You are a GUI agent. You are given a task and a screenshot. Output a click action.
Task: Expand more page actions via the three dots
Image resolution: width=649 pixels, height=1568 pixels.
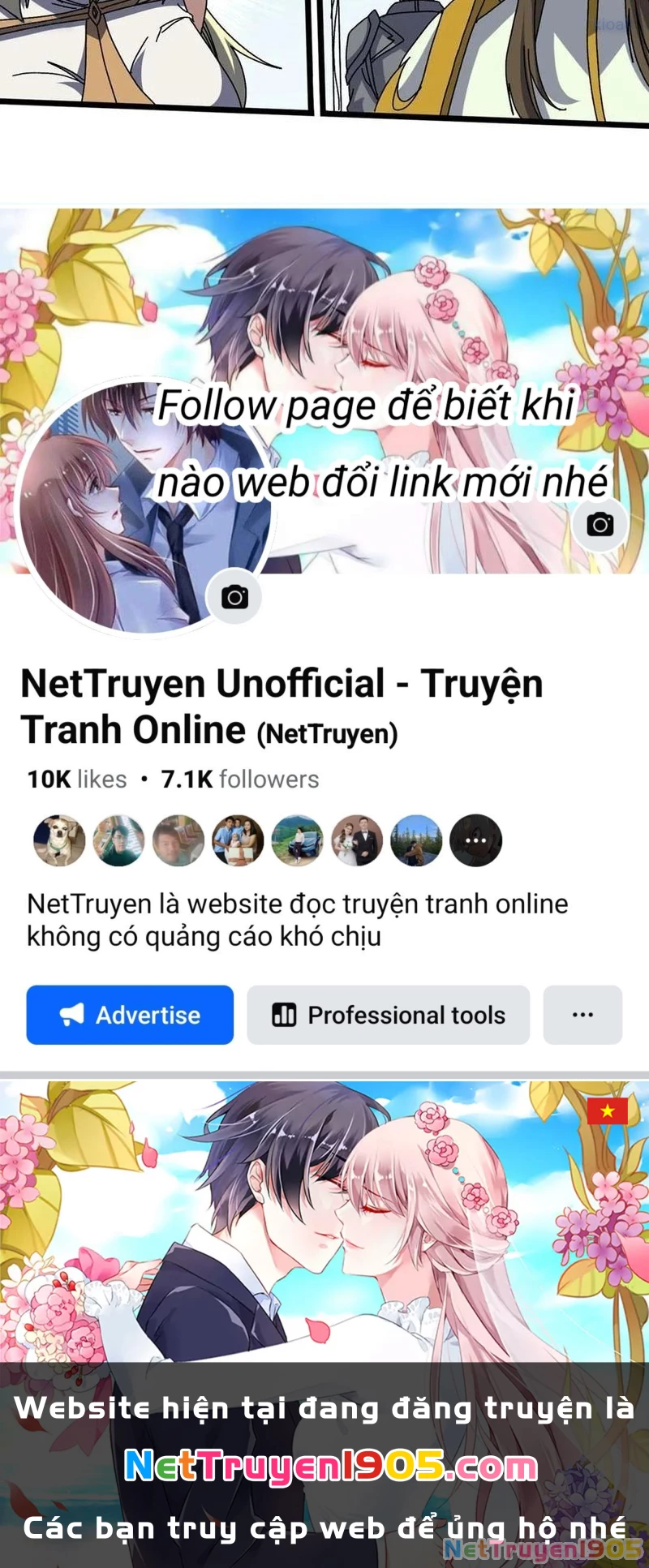pos(582,1015)
